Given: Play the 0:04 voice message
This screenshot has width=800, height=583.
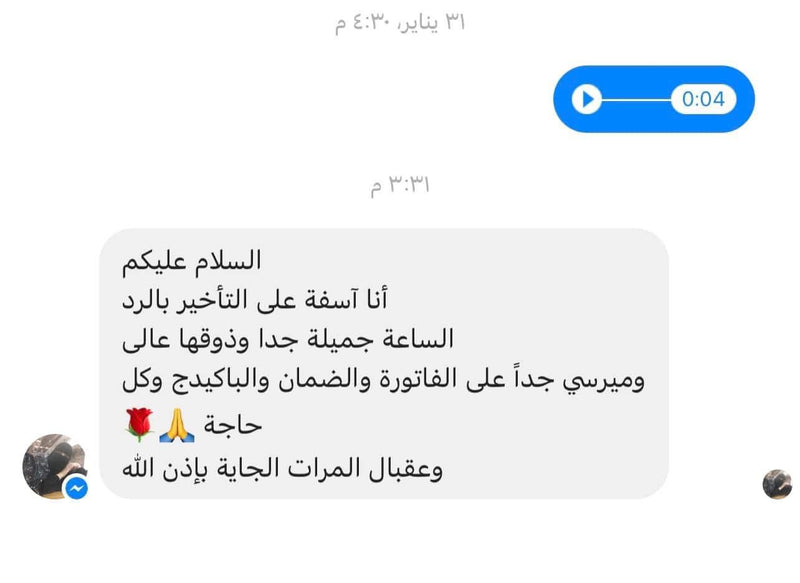Looking at the screenshot, I should click(x=587, y=99).
